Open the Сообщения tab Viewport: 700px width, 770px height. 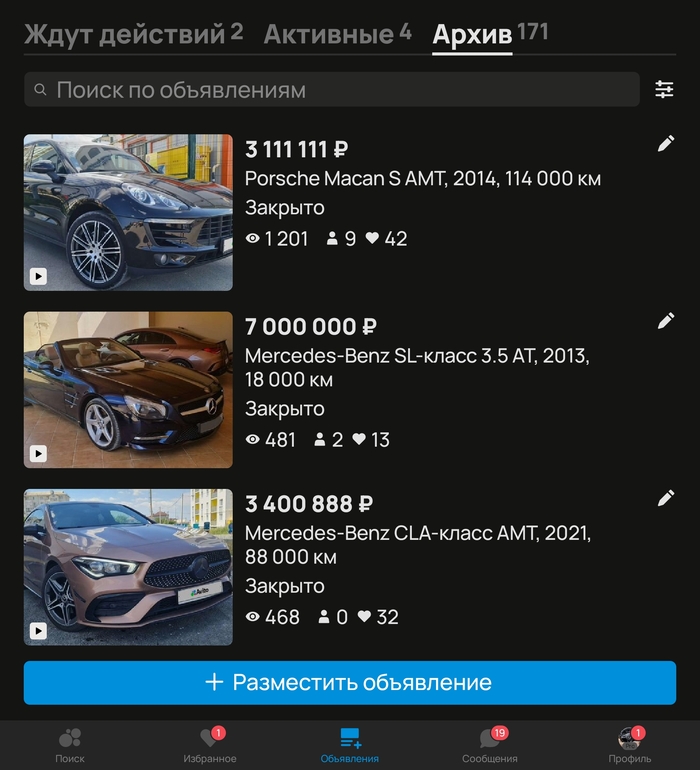pyautogui.click(x=490, y=745)
